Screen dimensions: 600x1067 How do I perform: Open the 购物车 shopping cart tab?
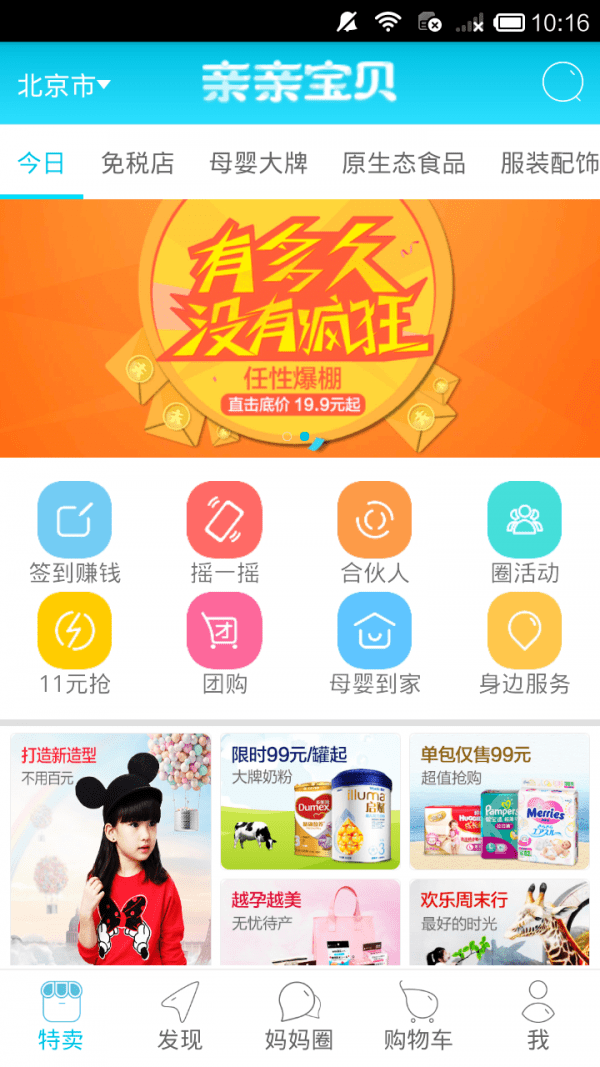tap(418, 1016)
